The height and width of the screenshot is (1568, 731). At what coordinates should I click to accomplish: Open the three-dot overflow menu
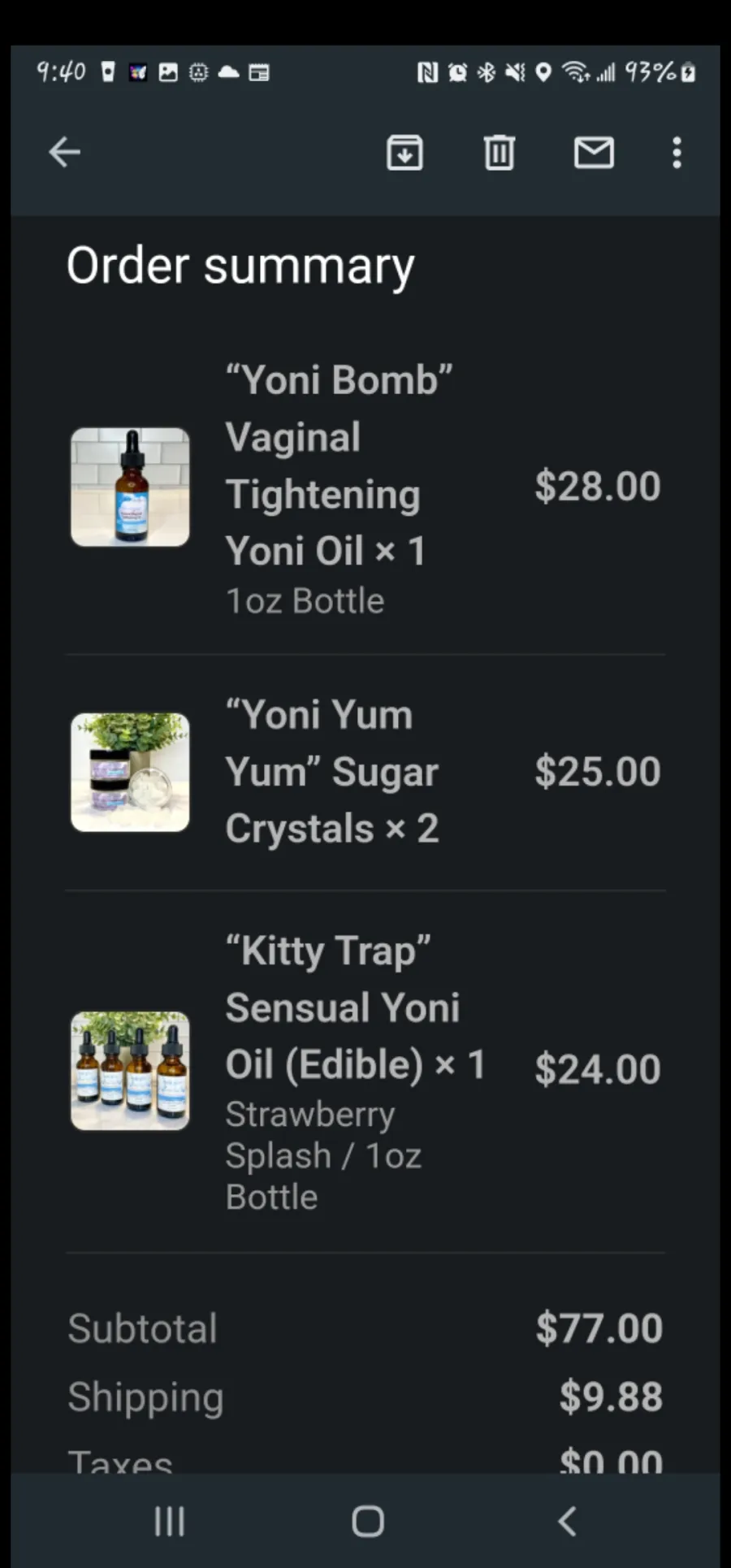tap(677, 152)
